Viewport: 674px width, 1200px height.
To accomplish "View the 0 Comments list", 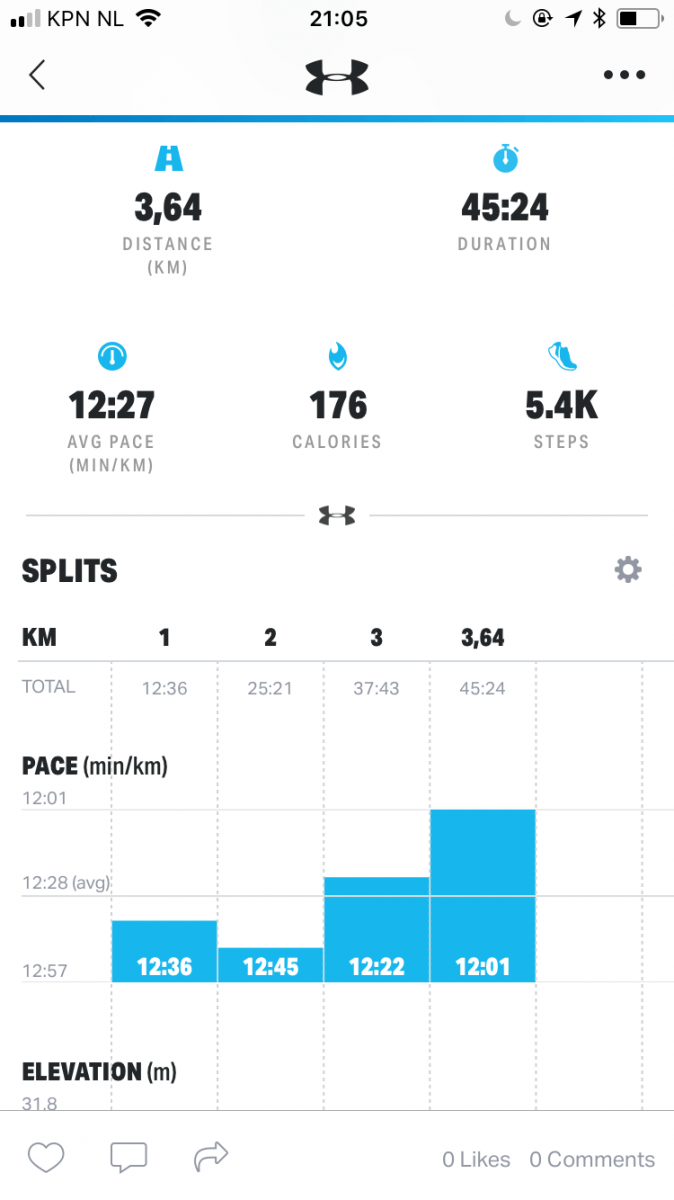I will click(x=592, y=1160).
